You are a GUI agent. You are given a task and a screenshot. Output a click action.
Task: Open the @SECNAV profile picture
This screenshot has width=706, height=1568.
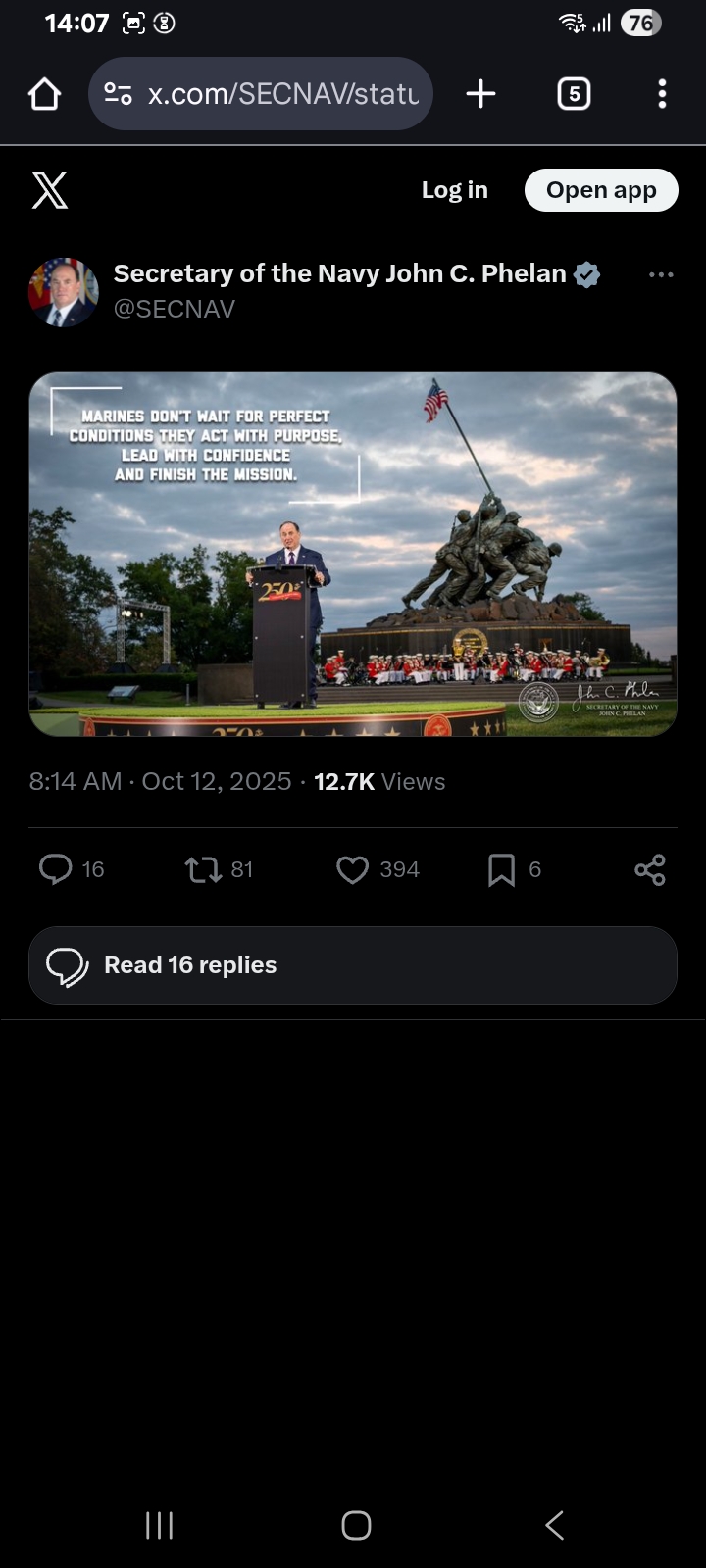click(64, 291)
